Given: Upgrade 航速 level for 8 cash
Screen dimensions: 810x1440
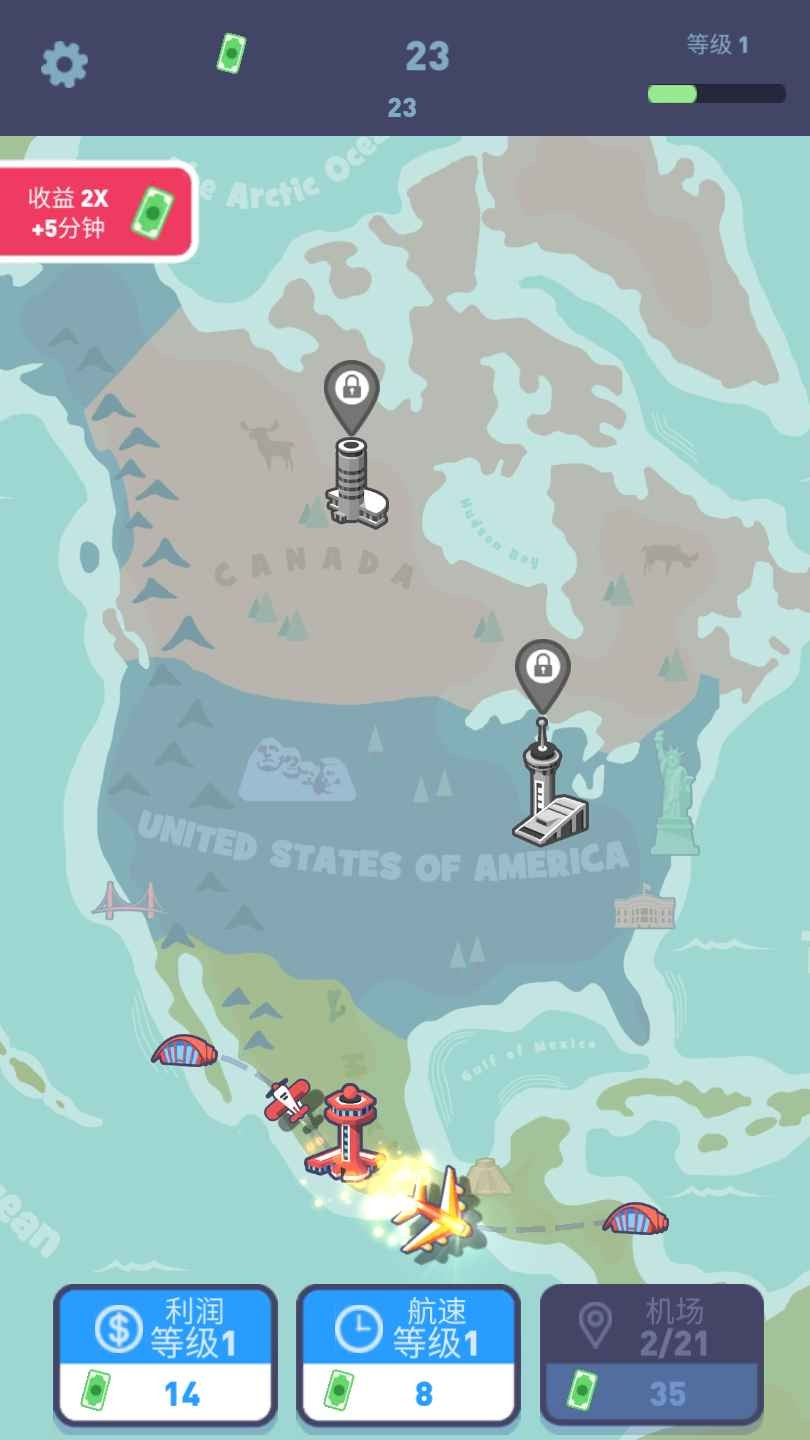Looking at the screenshot, I should 408,1354.
